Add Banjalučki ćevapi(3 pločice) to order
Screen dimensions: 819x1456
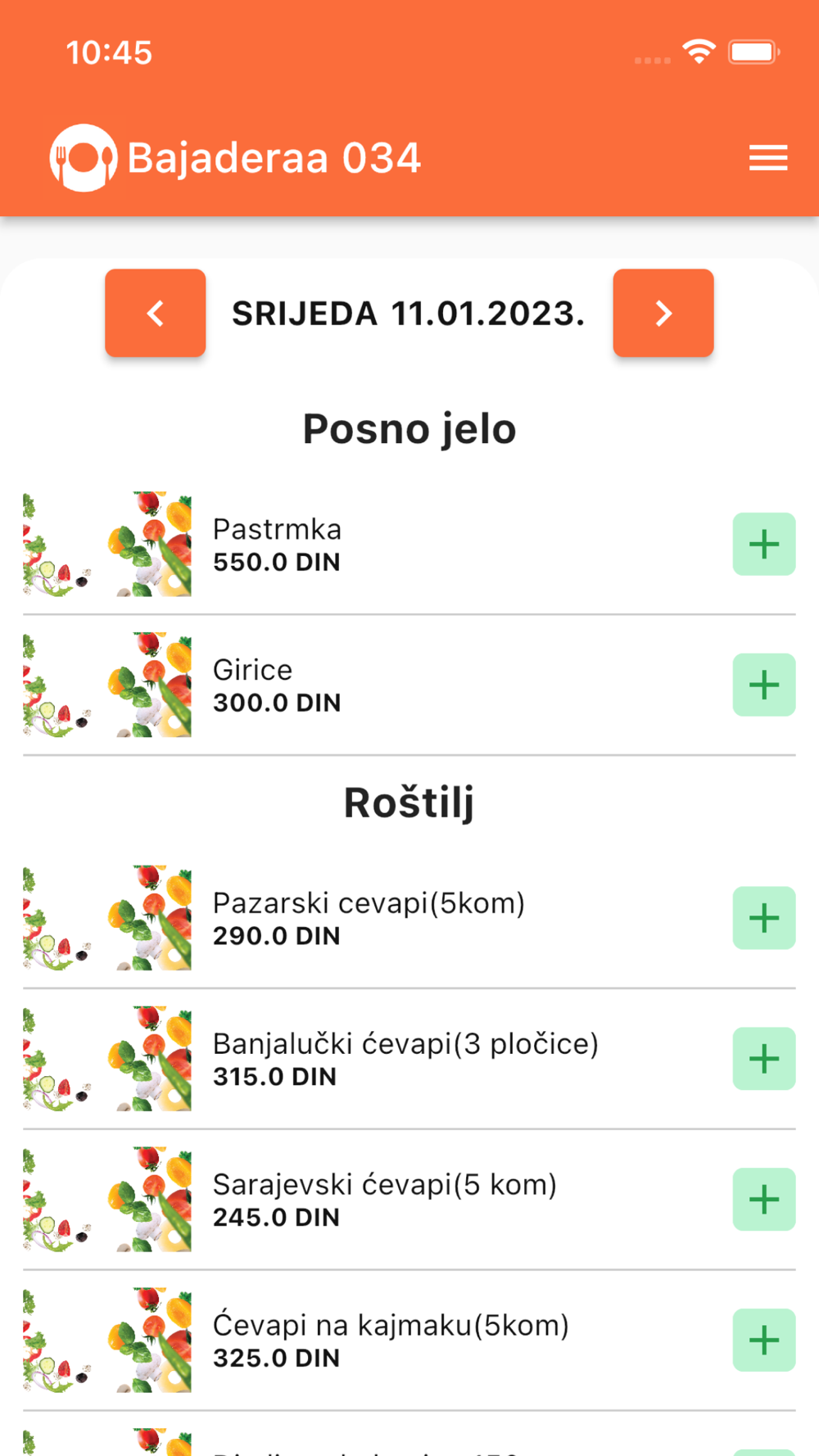(764, 1059)
